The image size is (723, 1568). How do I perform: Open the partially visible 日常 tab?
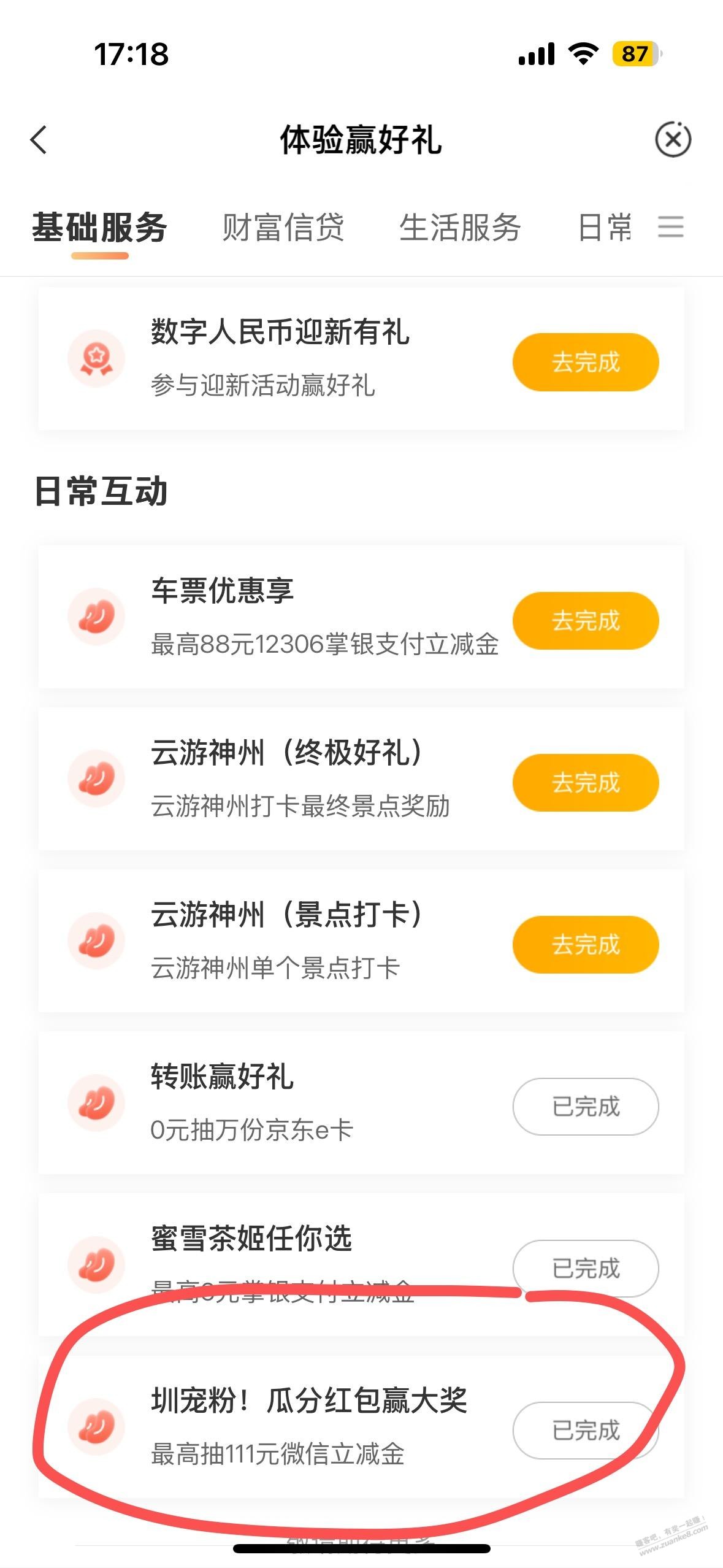[x=604, y=228]
